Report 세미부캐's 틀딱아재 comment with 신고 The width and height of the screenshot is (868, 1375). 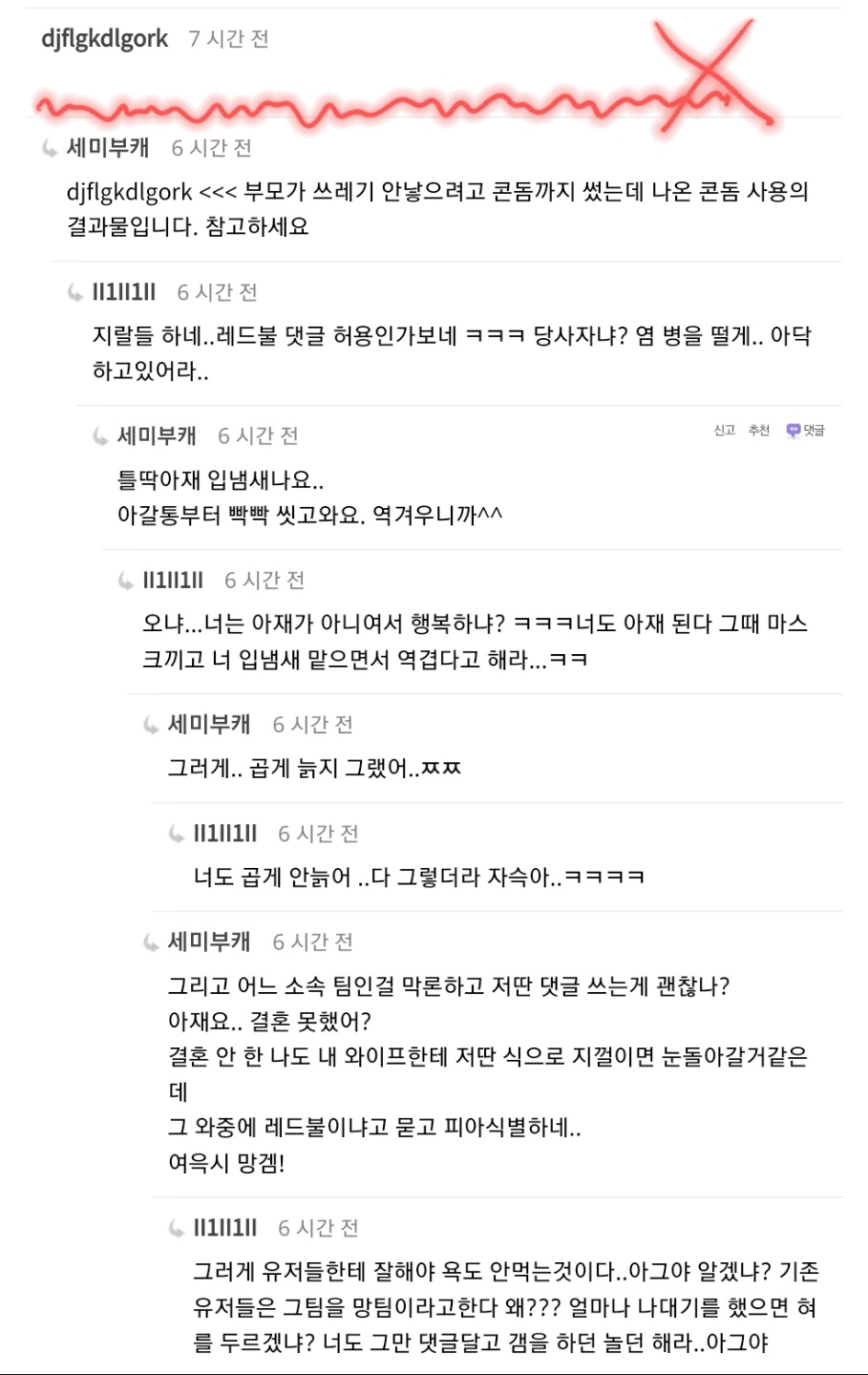[725, 431]
